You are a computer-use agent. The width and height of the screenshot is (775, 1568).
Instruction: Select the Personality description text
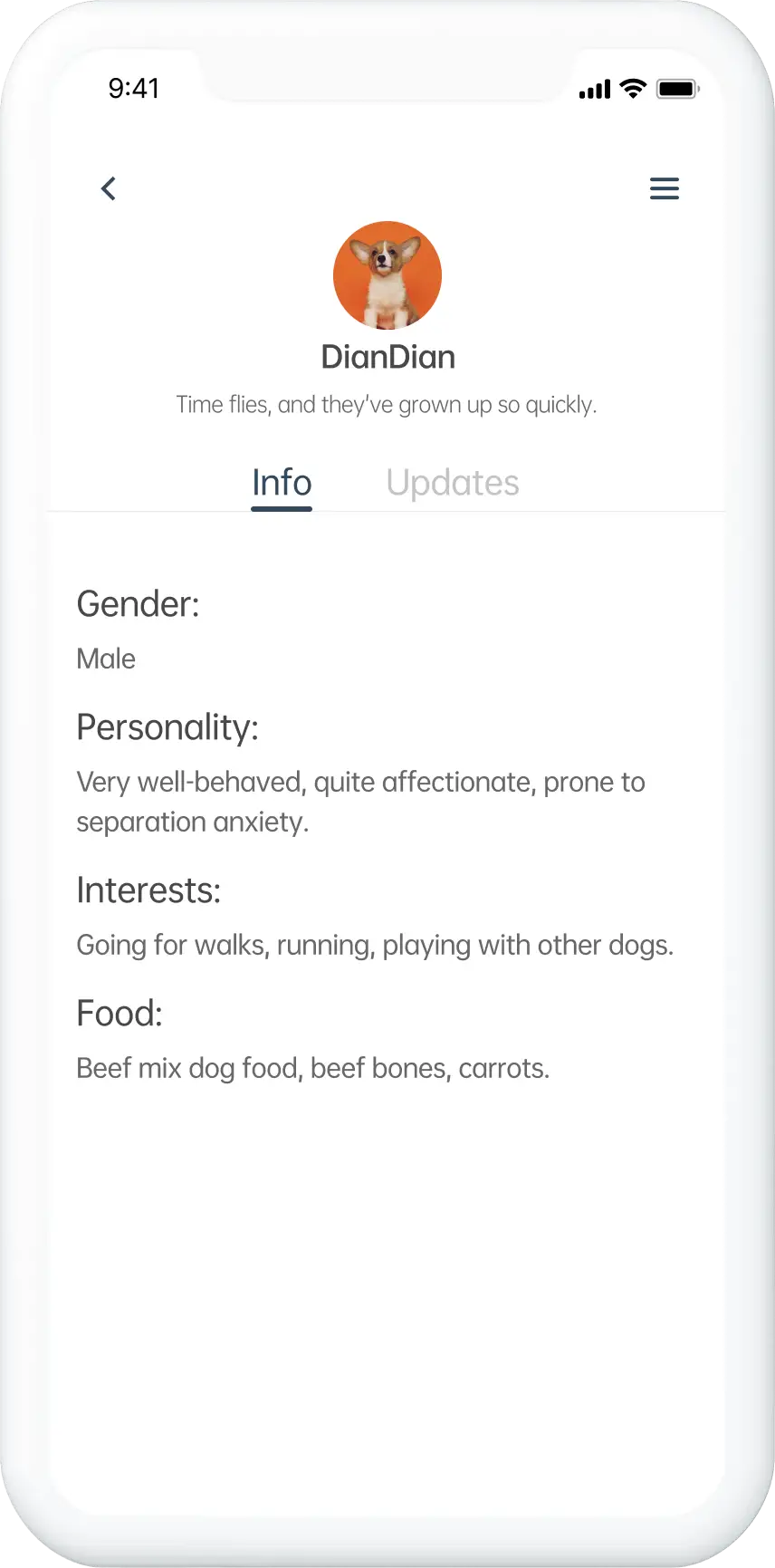pos(361,802)
